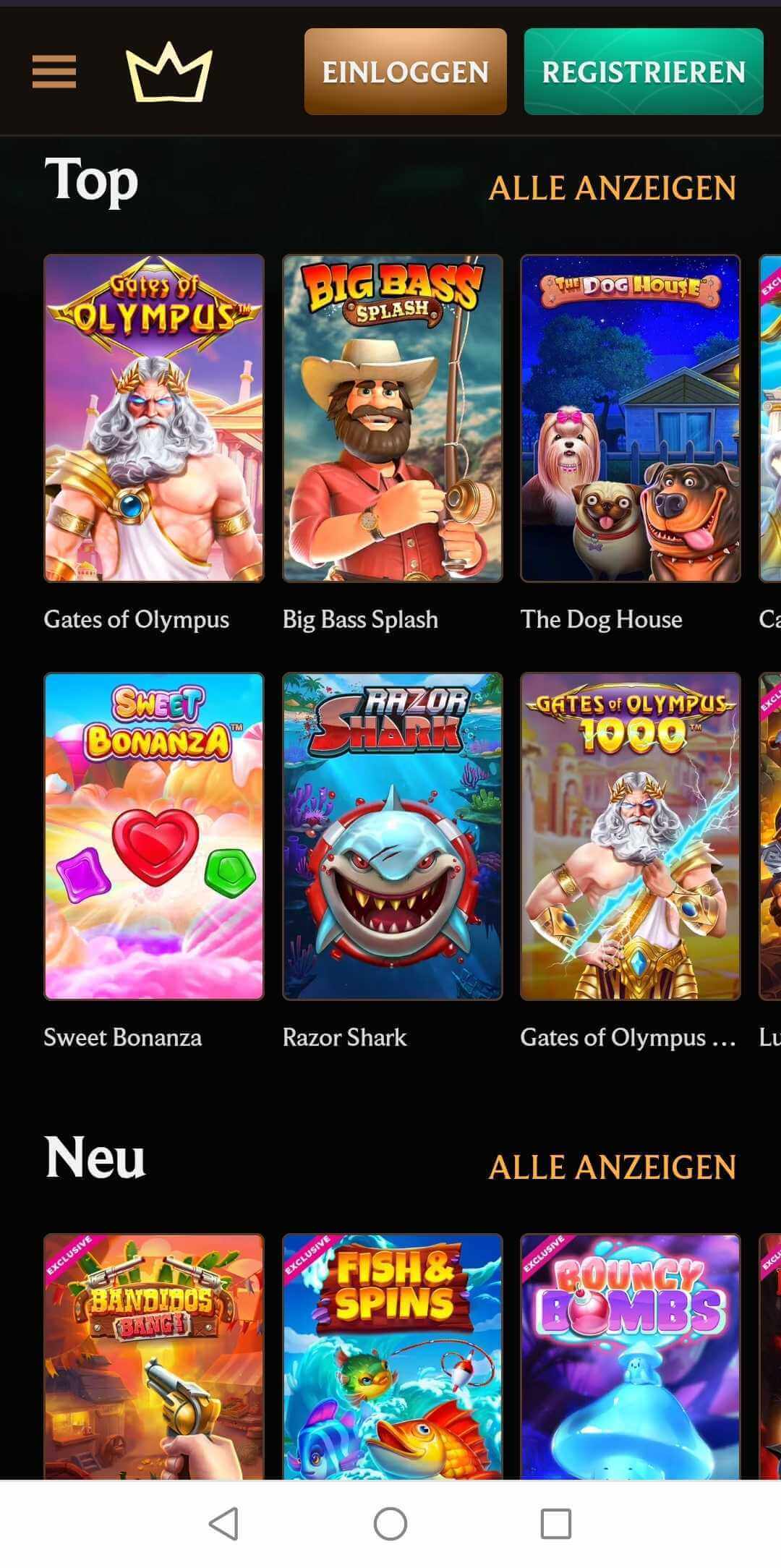
Task: Open the hamburger menu
Action: pyautogui.click(x=54, y=72)
